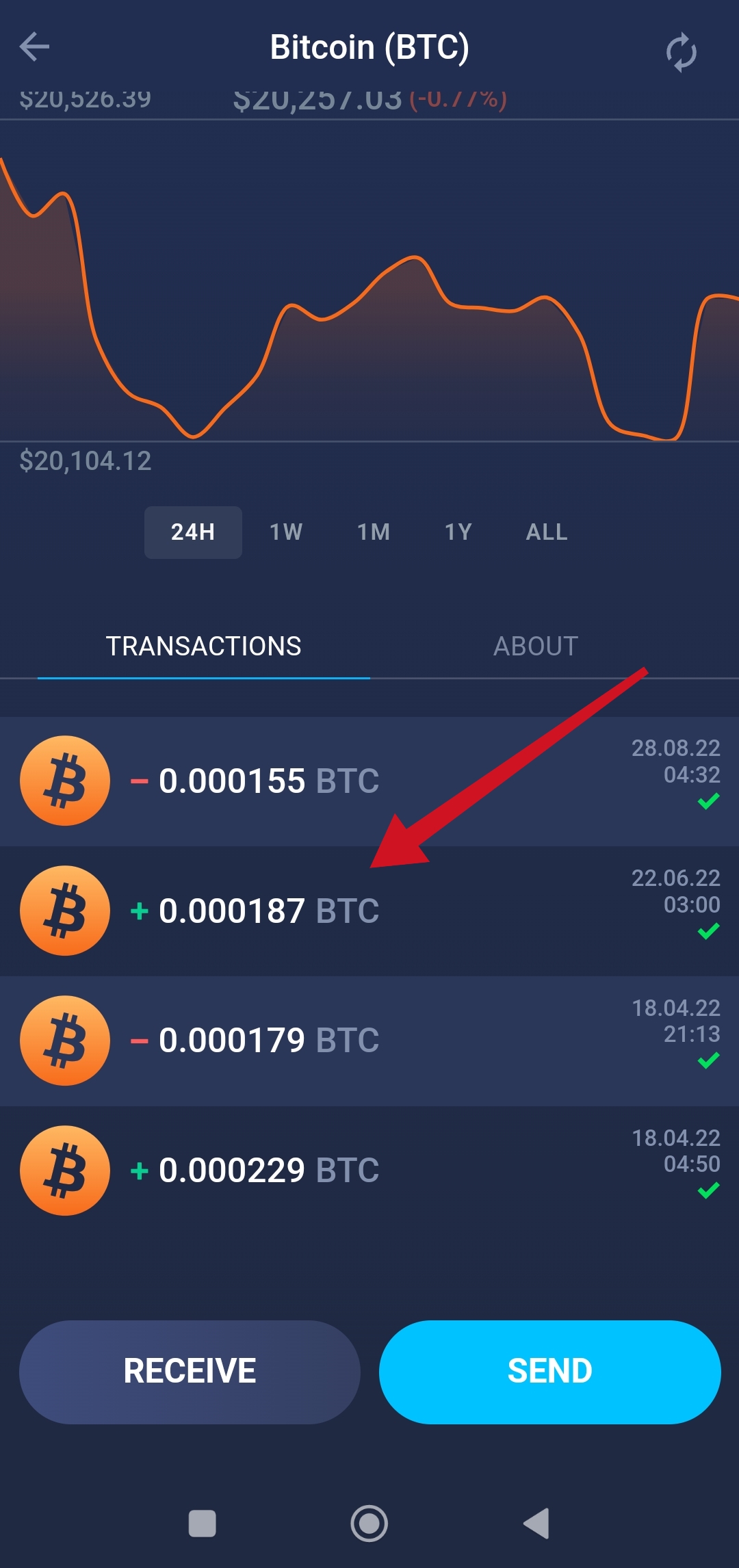View details of the -0.000179 BTC transaction
The height and width of the screenshot is (1568, 739).
tap(369, 1041)
